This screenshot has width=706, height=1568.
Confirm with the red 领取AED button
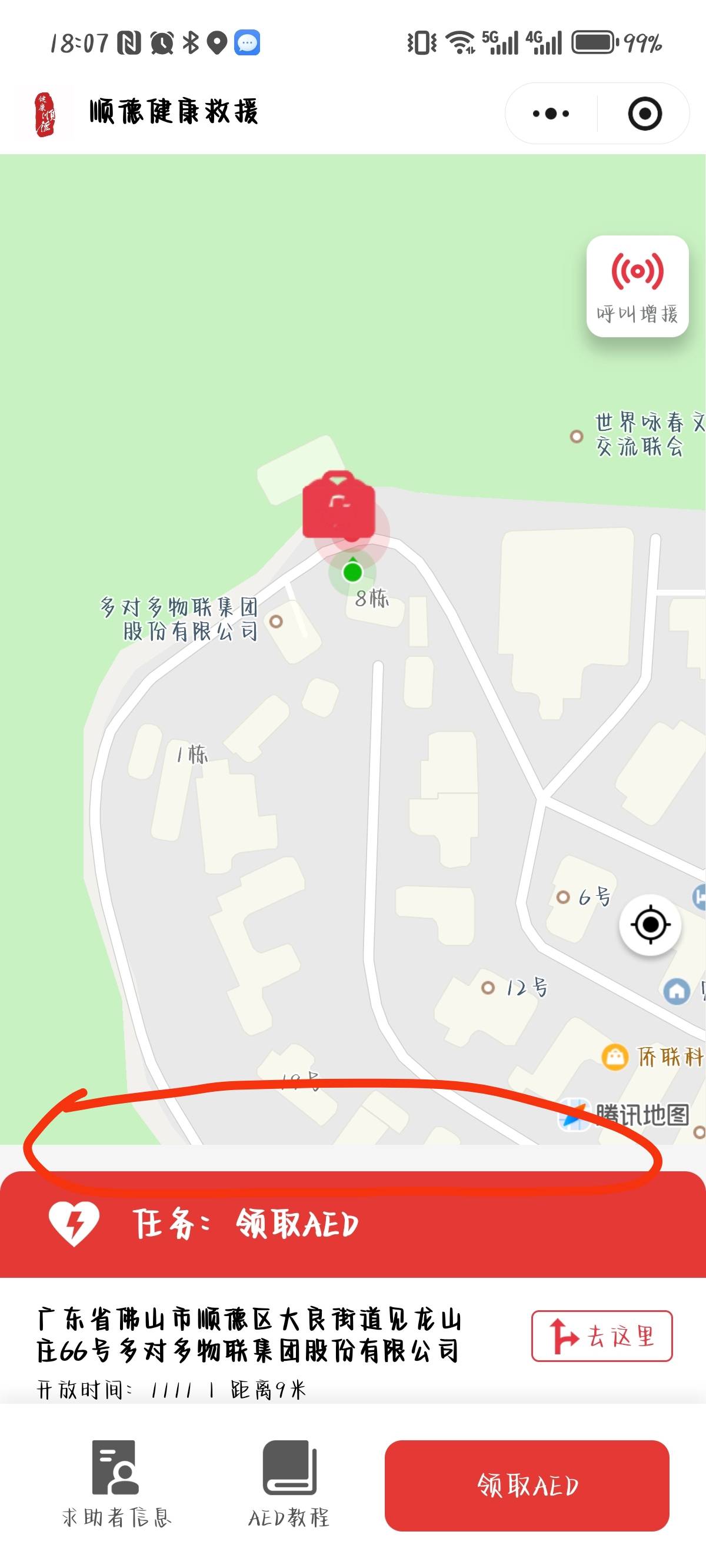pyautogui.click(x=527, y=1484)
